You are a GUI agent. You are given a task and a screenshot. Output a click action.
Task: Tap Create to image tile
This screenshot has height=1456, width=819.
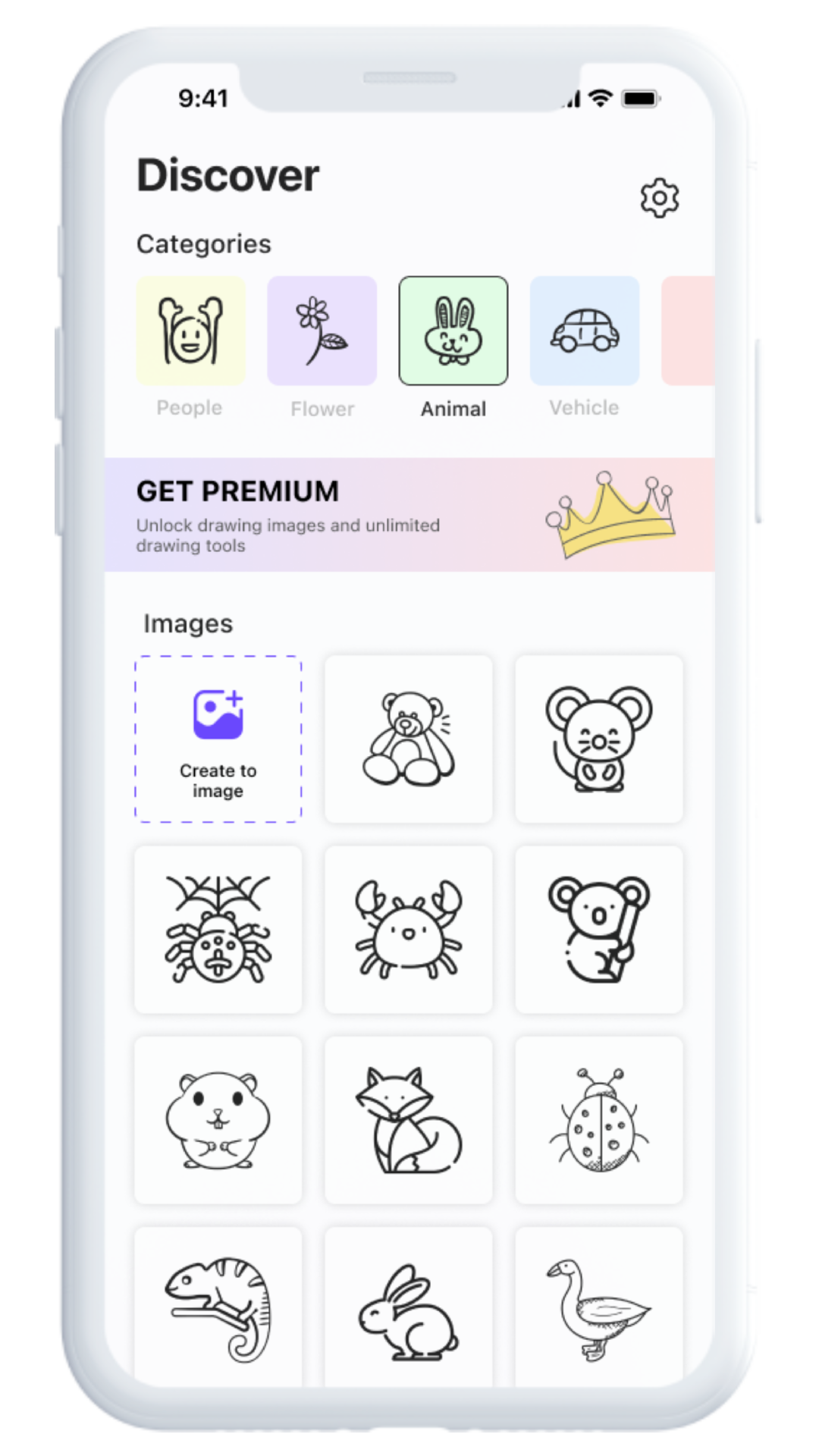tap(218, 739)
